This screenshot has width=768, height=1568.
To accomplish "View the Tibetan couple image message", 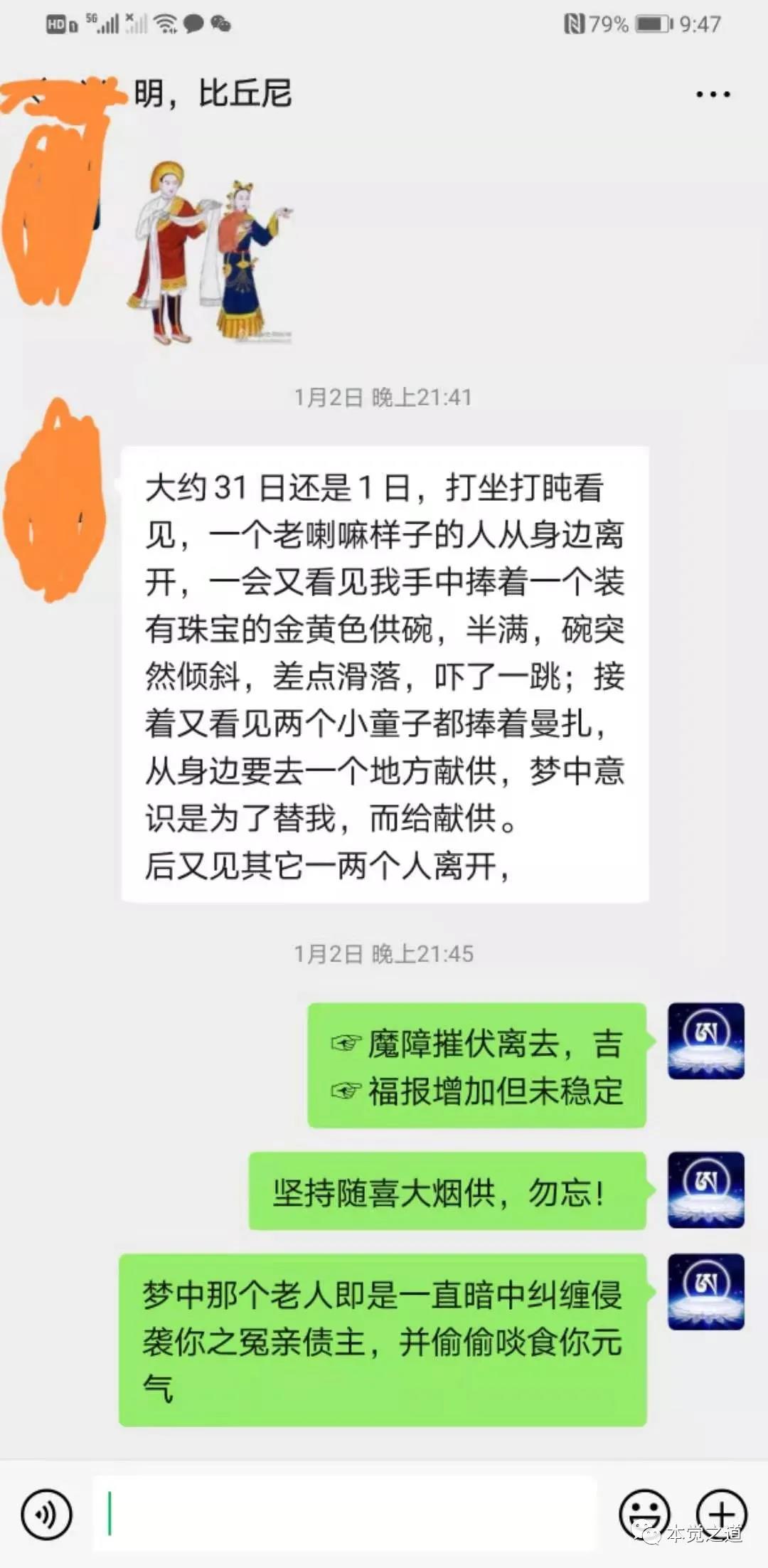I will pos(210,253).
